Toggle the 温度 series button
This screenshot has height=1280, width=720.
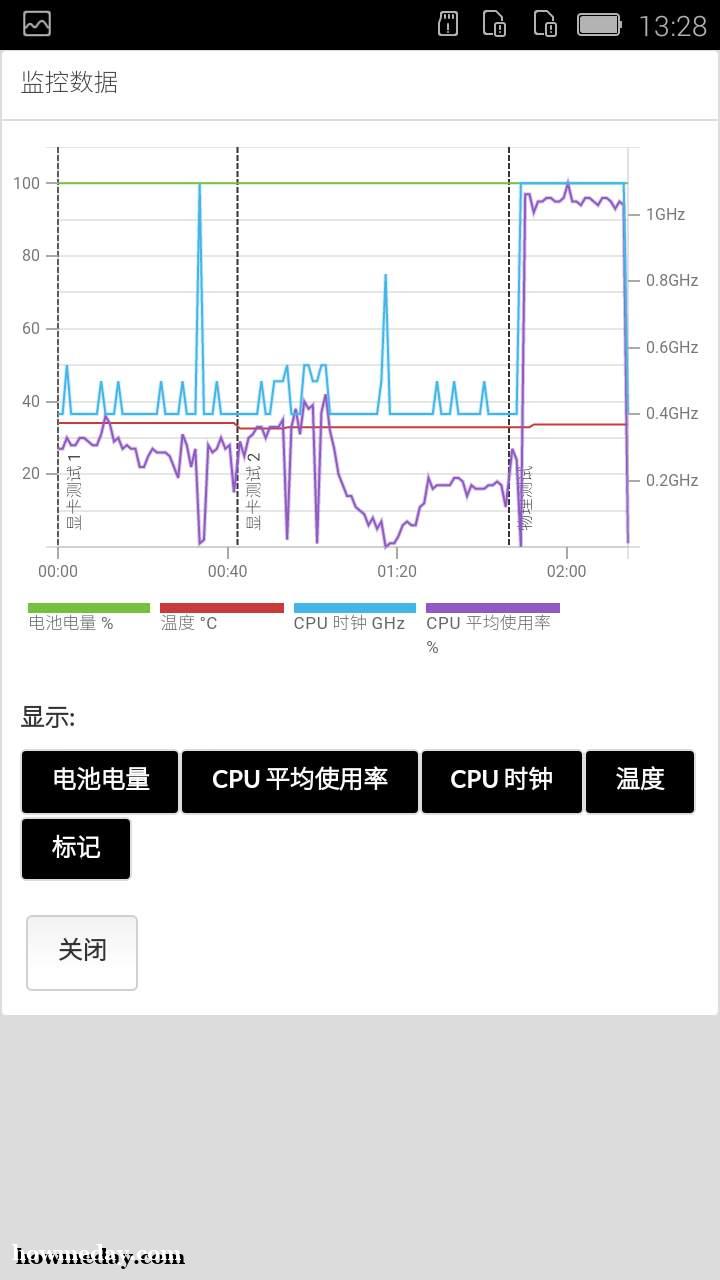click(x=640, y=781)
